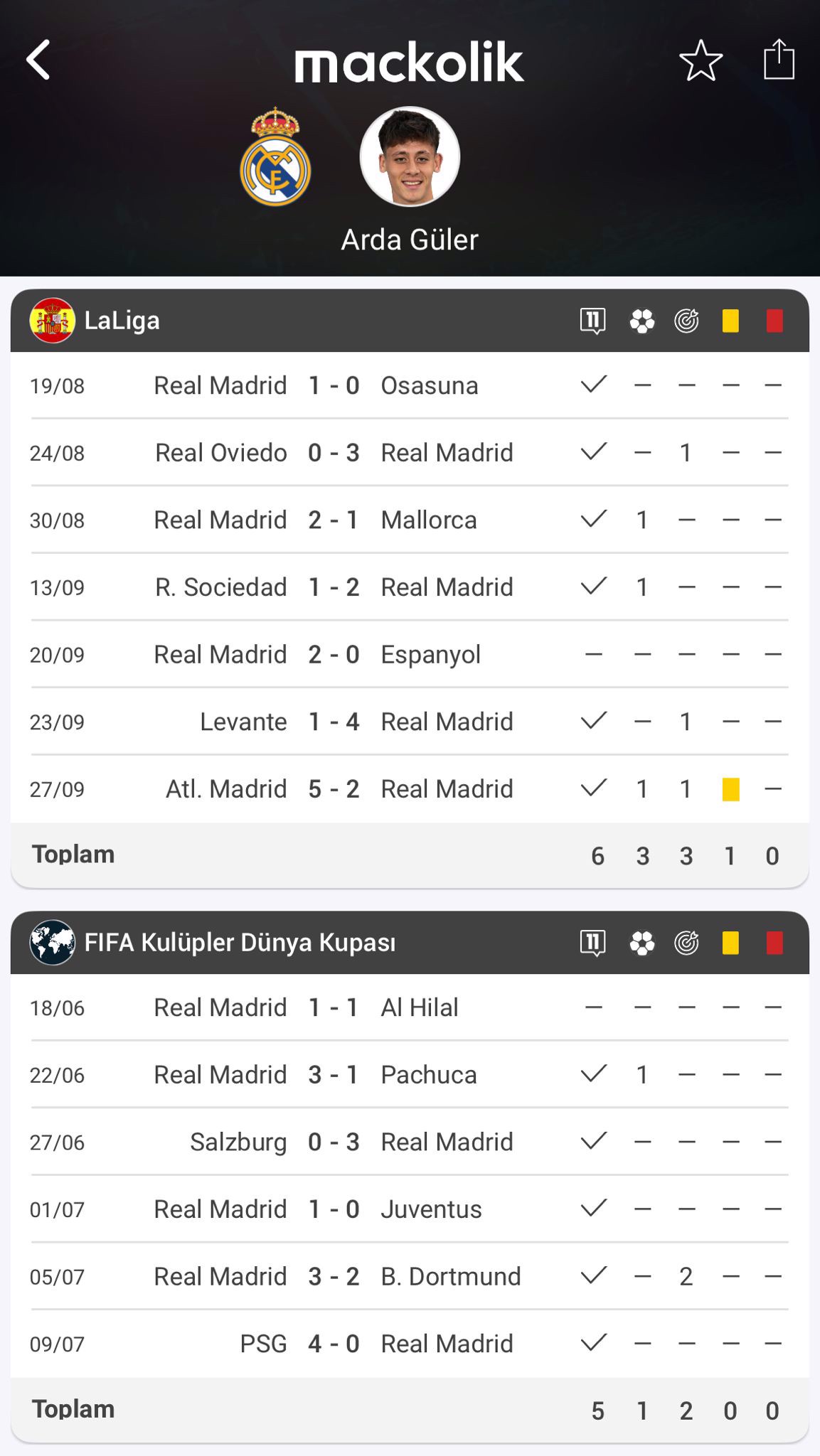Open Arda Güler's profile photo
Viewport: 820px width, 1456px height.
(410, 157)
